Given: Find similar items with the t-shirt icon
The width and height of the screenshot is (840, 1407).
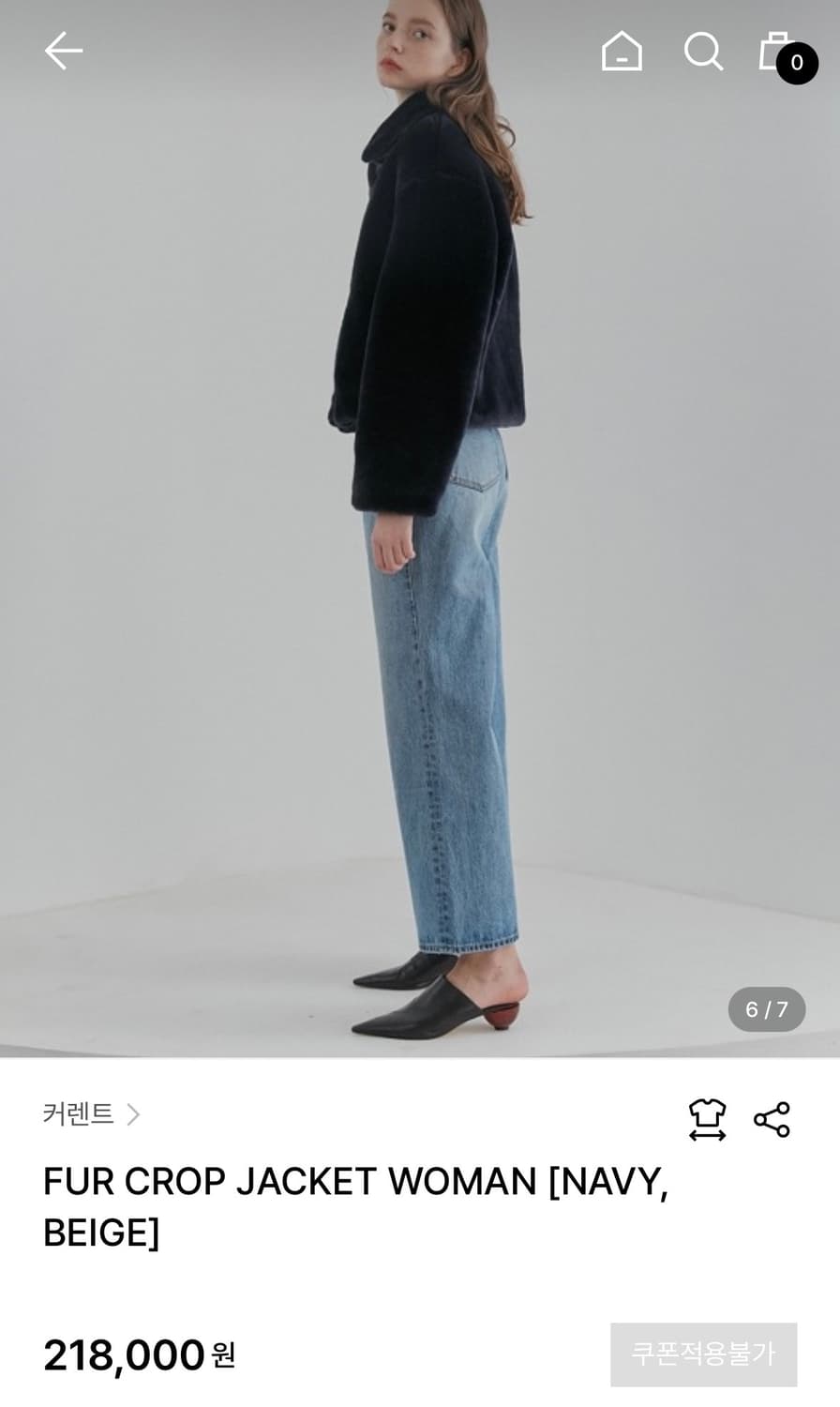Looking at the screenshot, I should (x=710, y=1116).
